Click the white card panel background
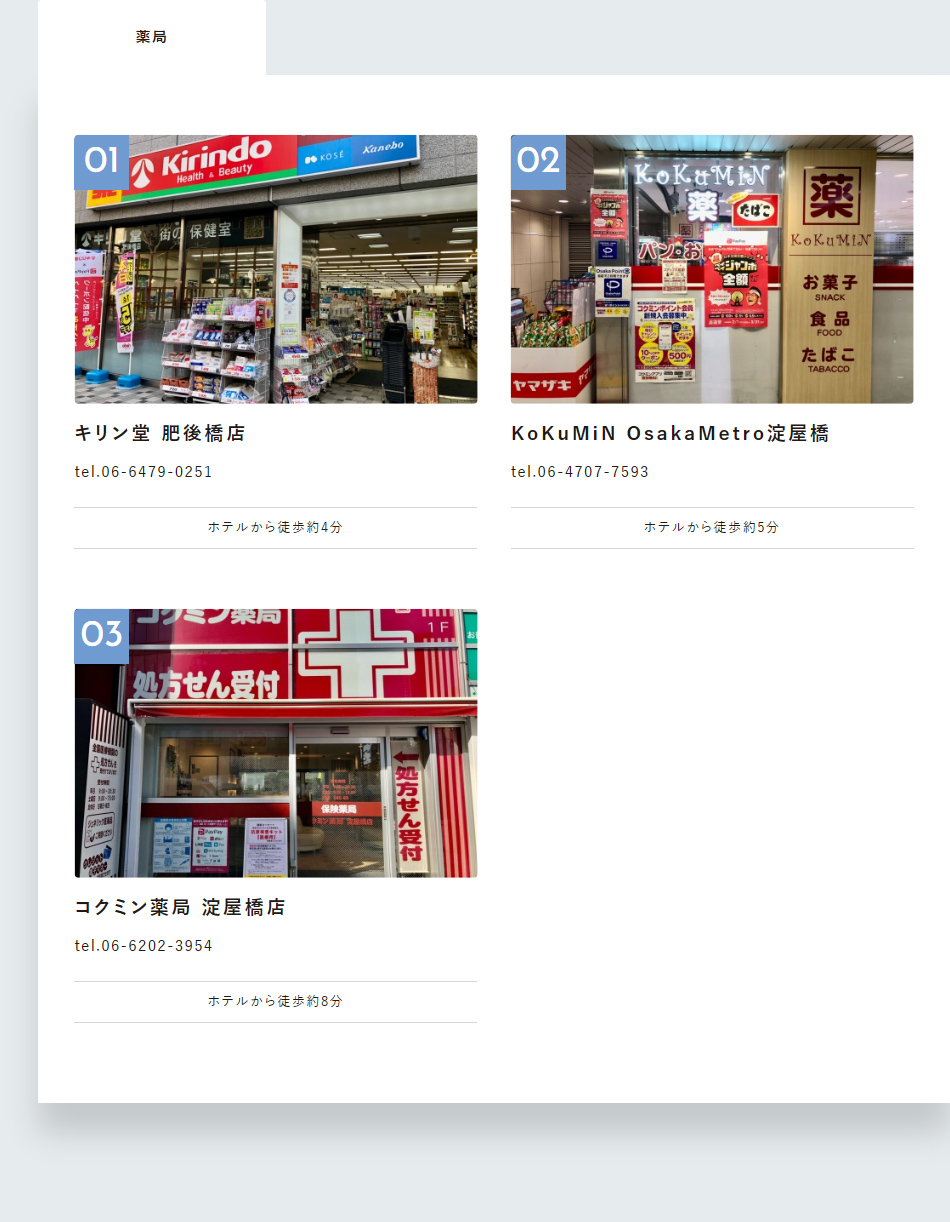The width and height of the screenshot is (950, 1222). [700, 800]
